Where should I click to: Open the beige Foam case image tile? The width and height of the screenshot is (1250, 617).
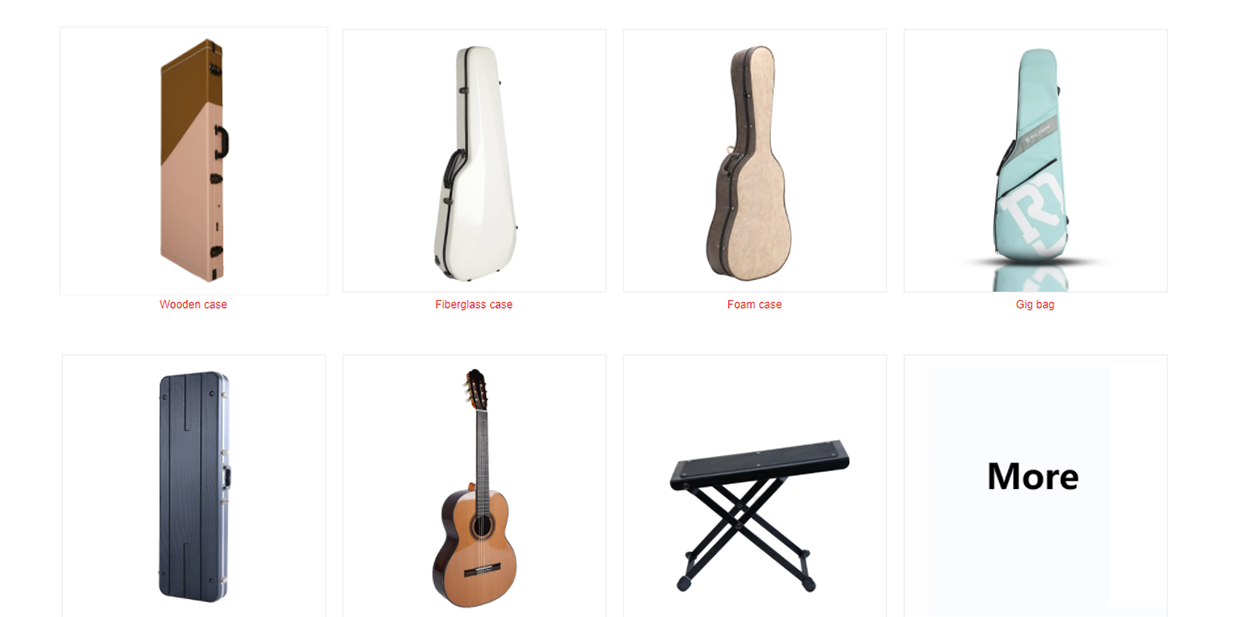pyautogui.click(x=754, y=160)
